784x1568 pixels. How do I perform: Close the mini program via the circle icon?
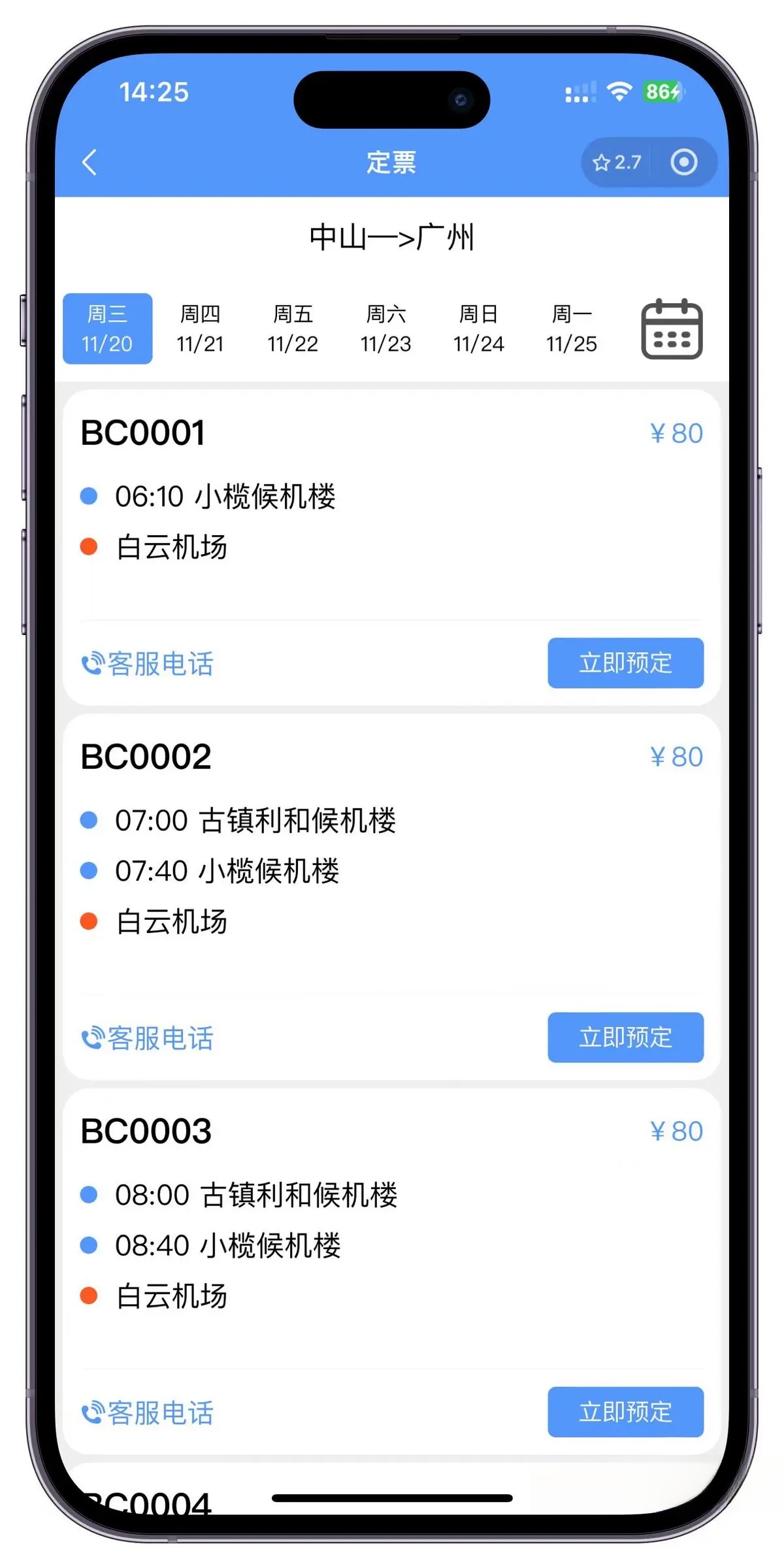[x=683, y=162]
